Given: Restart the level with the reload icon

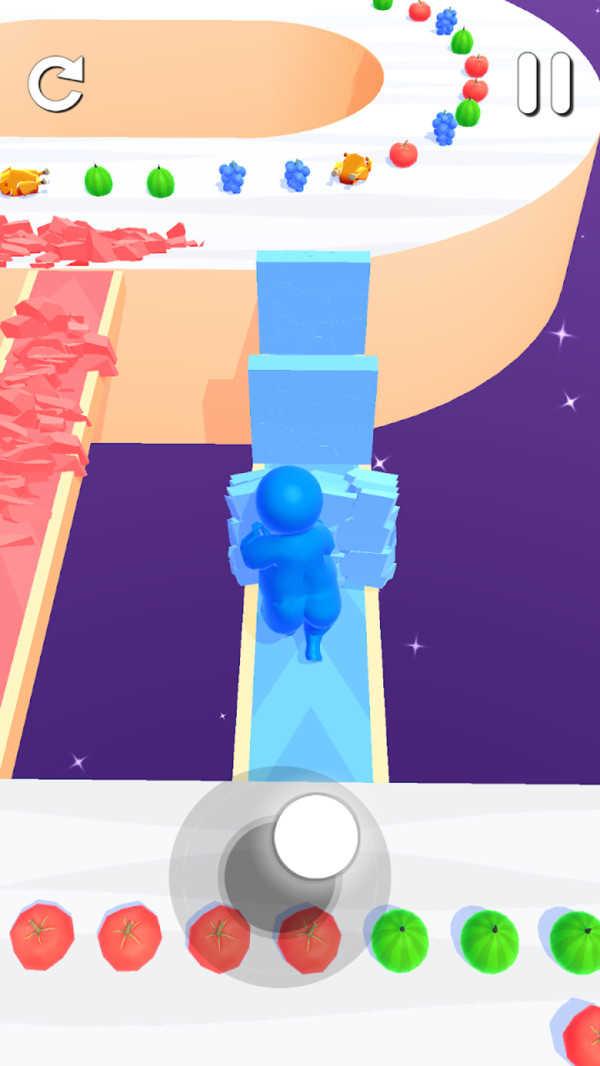Looking at the screenshot, I should tap(56, 83).
